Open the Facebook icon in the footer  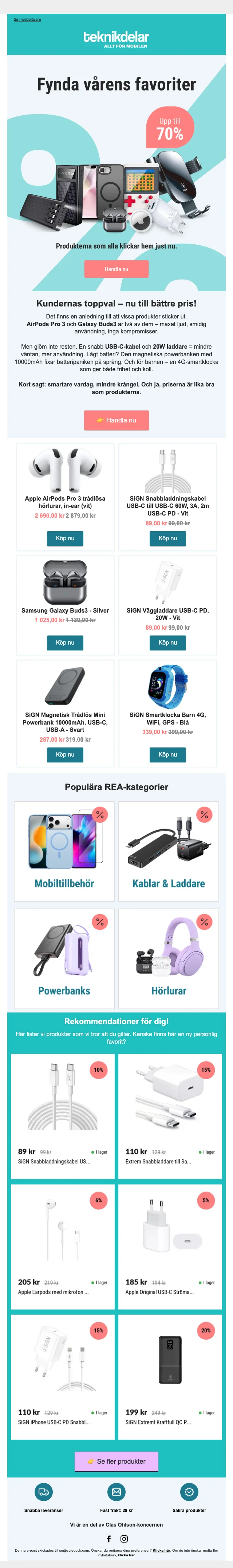(109, 1539)
